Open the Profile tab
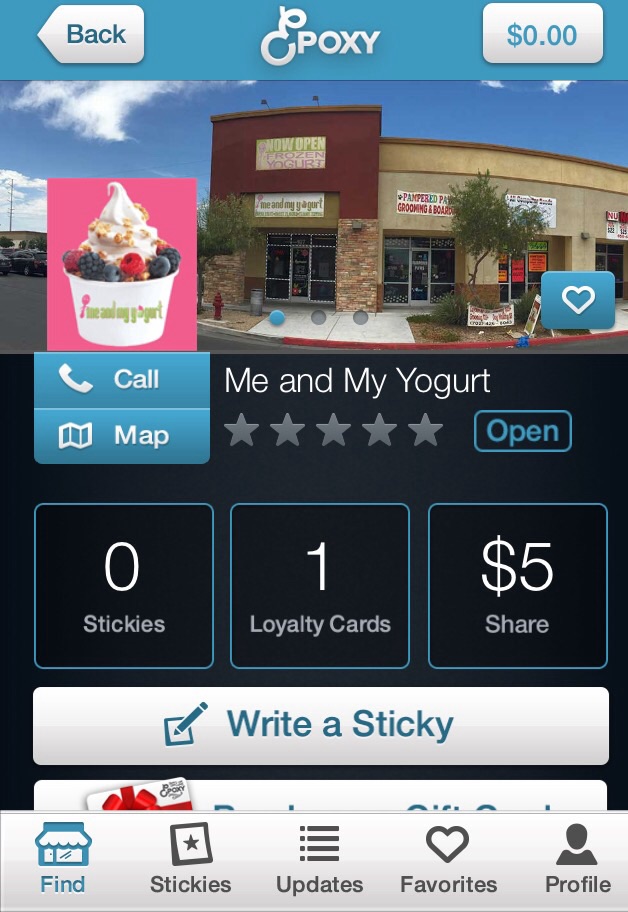 pyautogui.click(x=577, y=859)
